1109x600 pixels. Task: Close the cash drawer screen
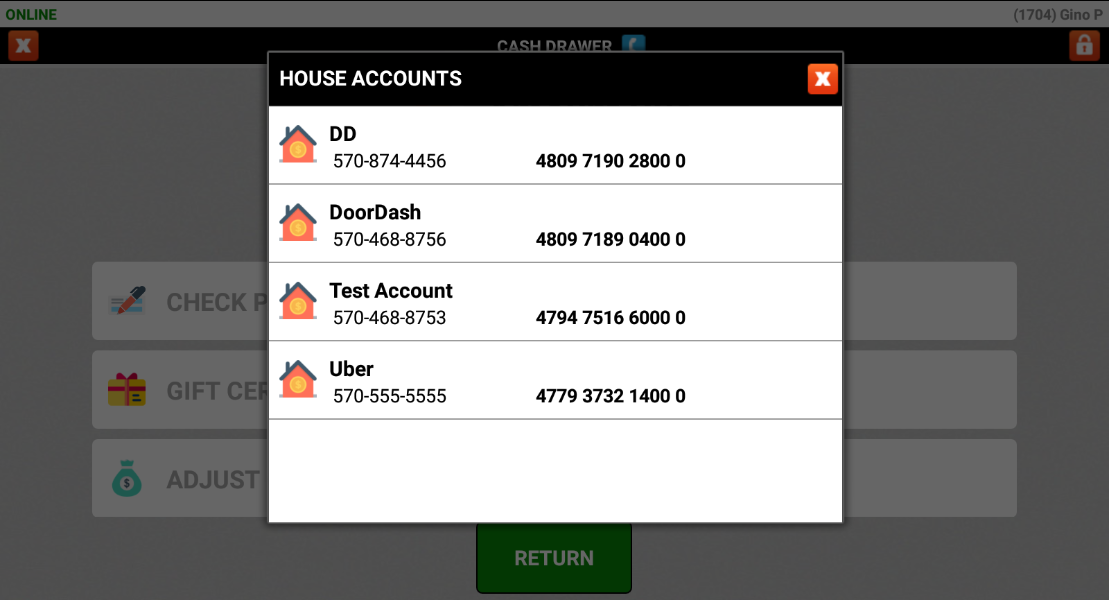[x=23, y=45]
